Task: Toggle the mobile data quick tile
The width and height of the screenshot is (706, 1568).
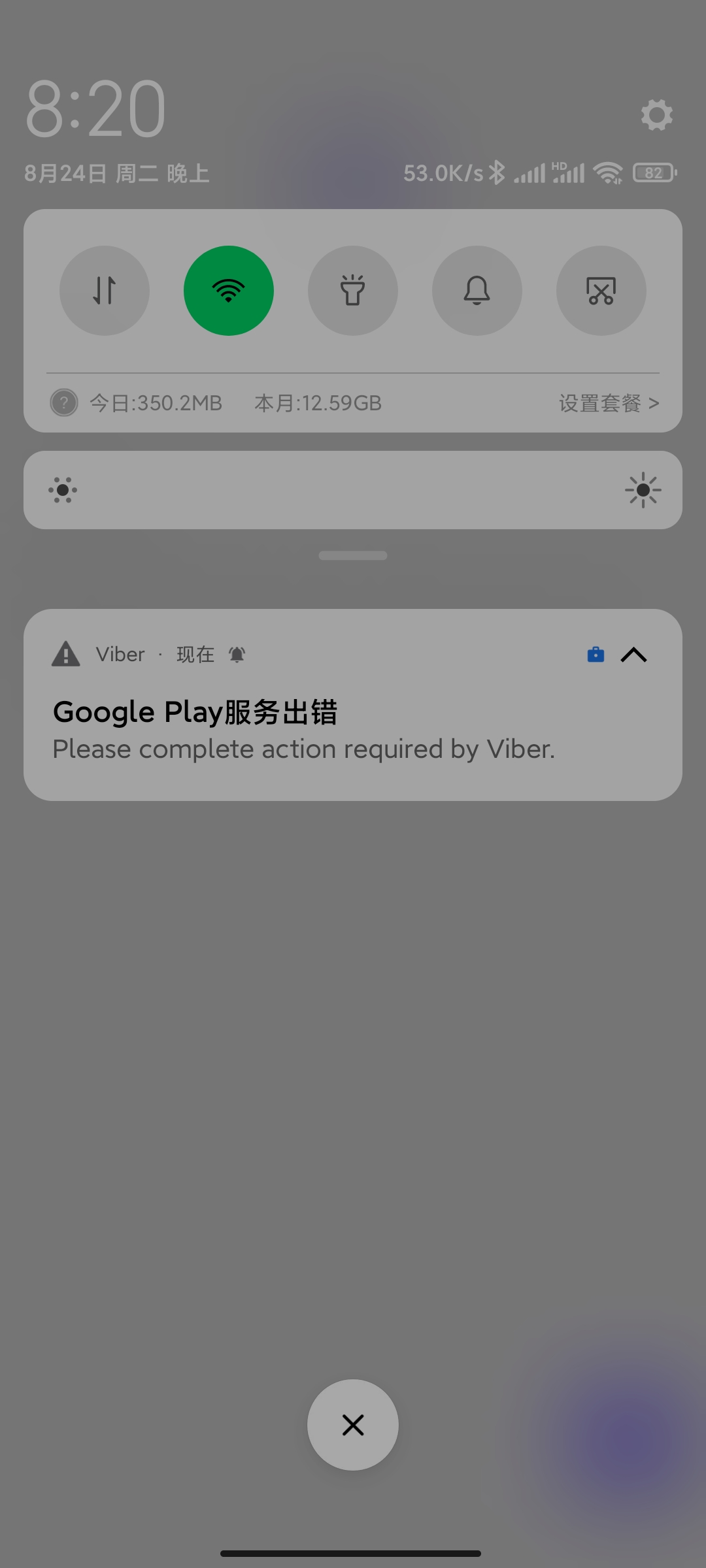Action: [105, 291]
